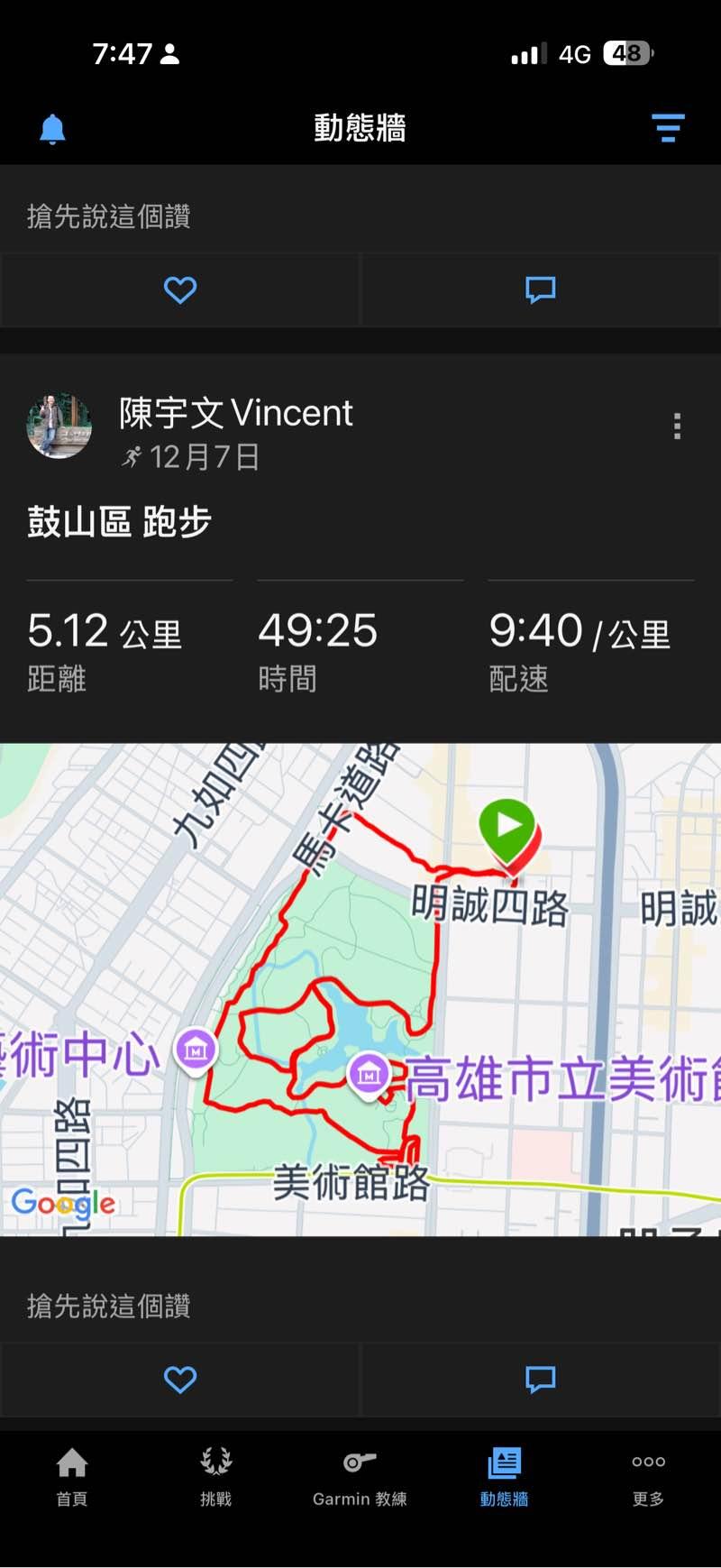Viewport: 721px width, 1568px height.
Task: Comment on the activity above Vincent's post
Action: pyautogui.click(x=540, y=290)
